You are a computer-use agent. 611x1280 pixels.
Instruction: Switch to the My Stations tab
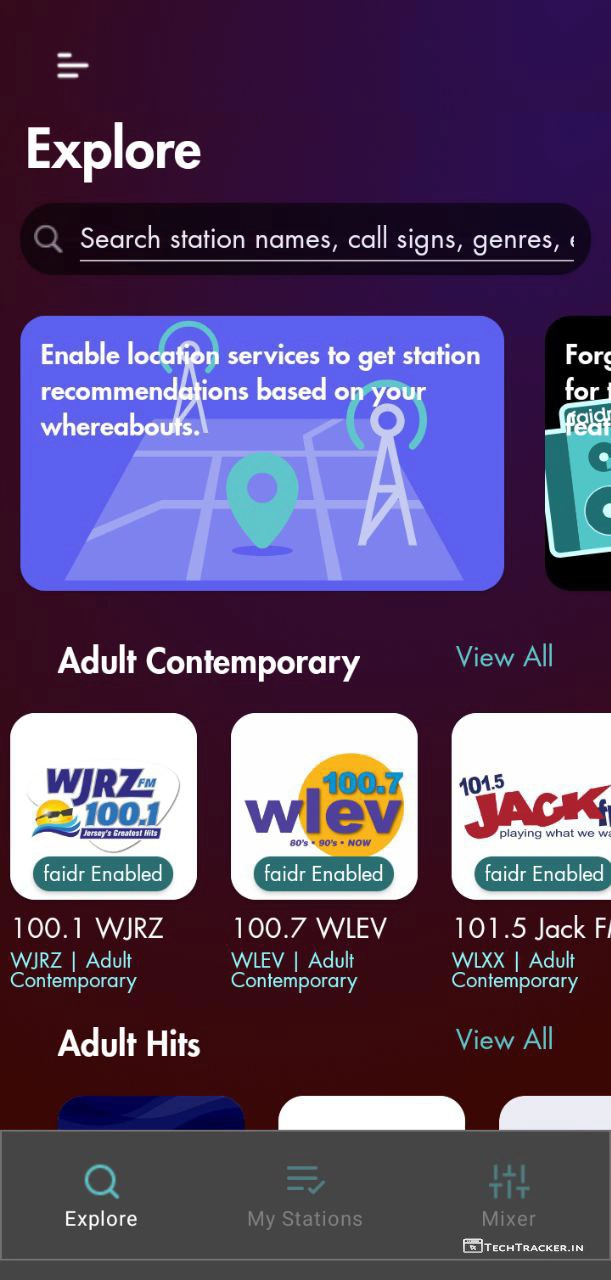pos(305,1196)
